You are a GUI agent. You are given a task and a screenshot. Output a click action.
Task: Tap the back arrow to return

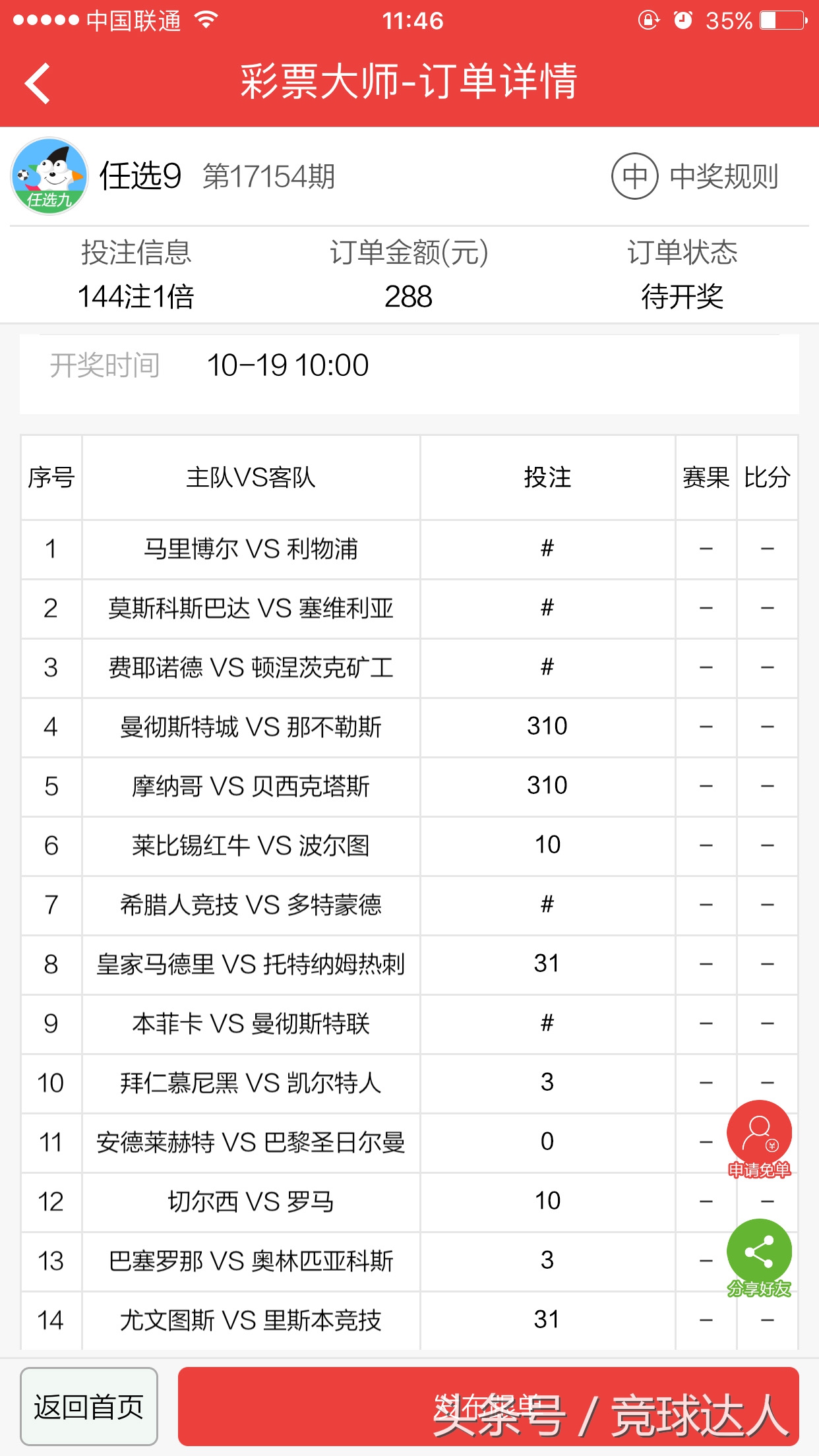pyautogui.click(x=40, y=82)
